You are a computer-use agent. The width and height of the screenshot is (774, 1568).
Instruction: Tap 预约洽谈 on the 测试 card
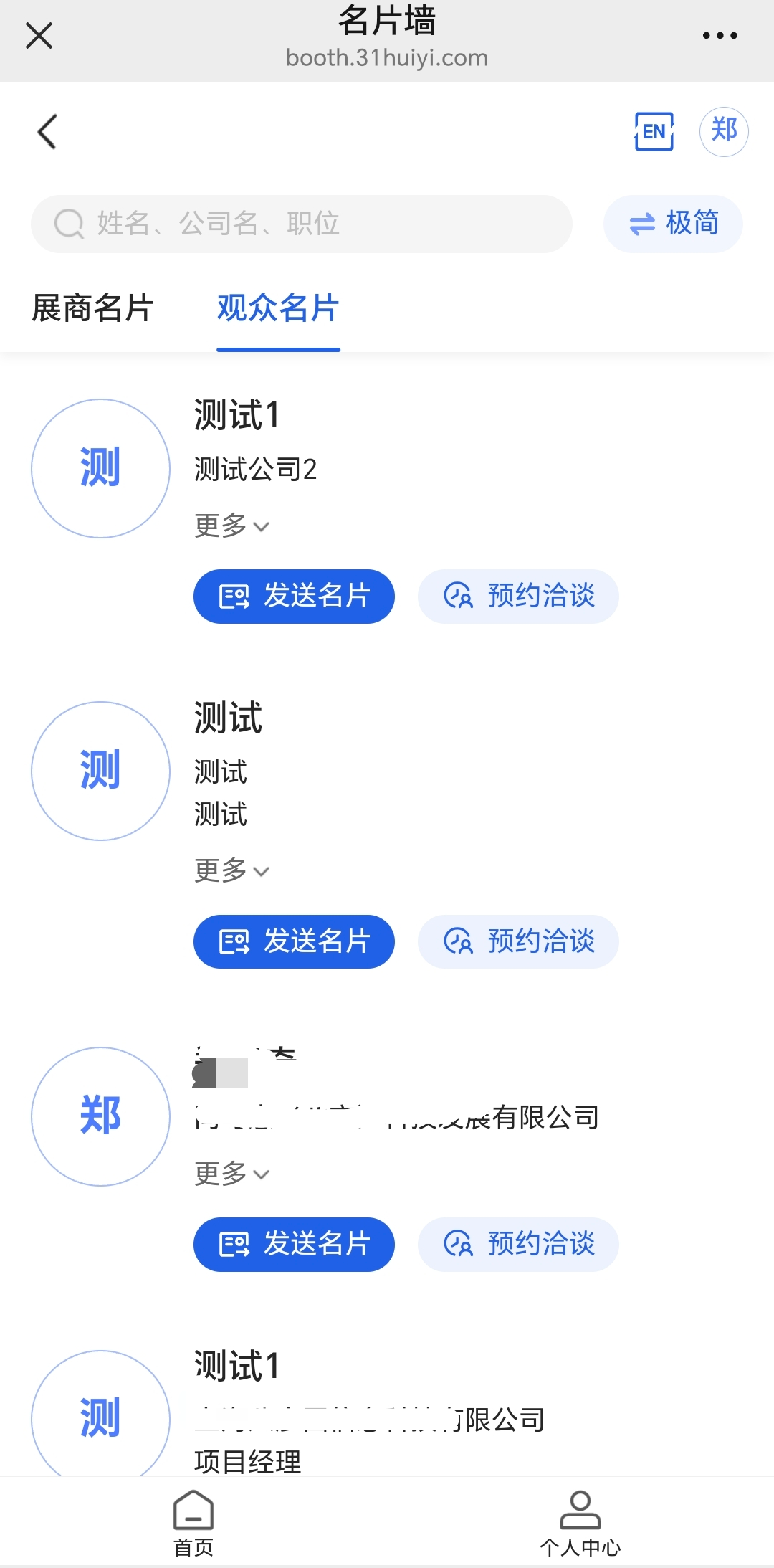click(x=518, y=941)
